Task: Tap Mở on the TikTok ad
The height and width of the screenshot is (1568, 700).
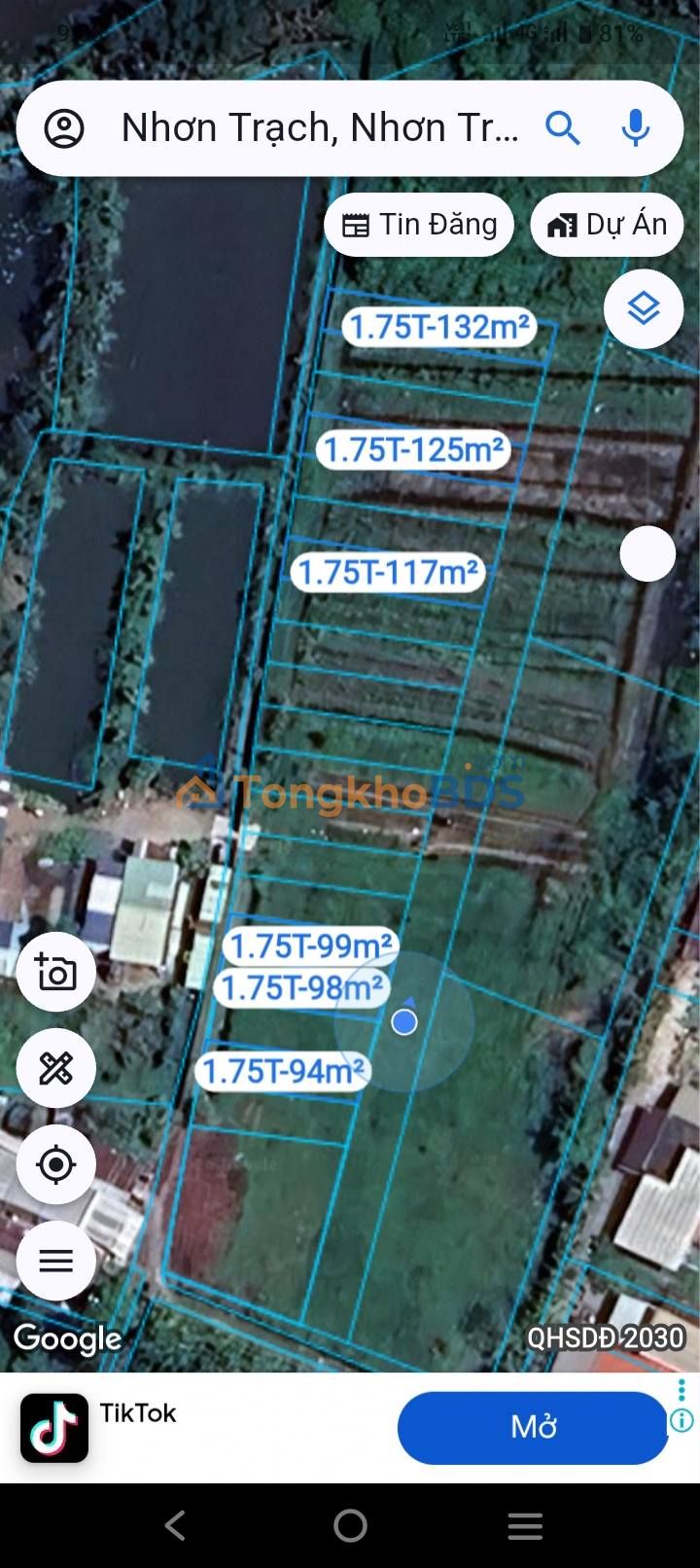Action: pyautogui.click(x=533, y=1427)
